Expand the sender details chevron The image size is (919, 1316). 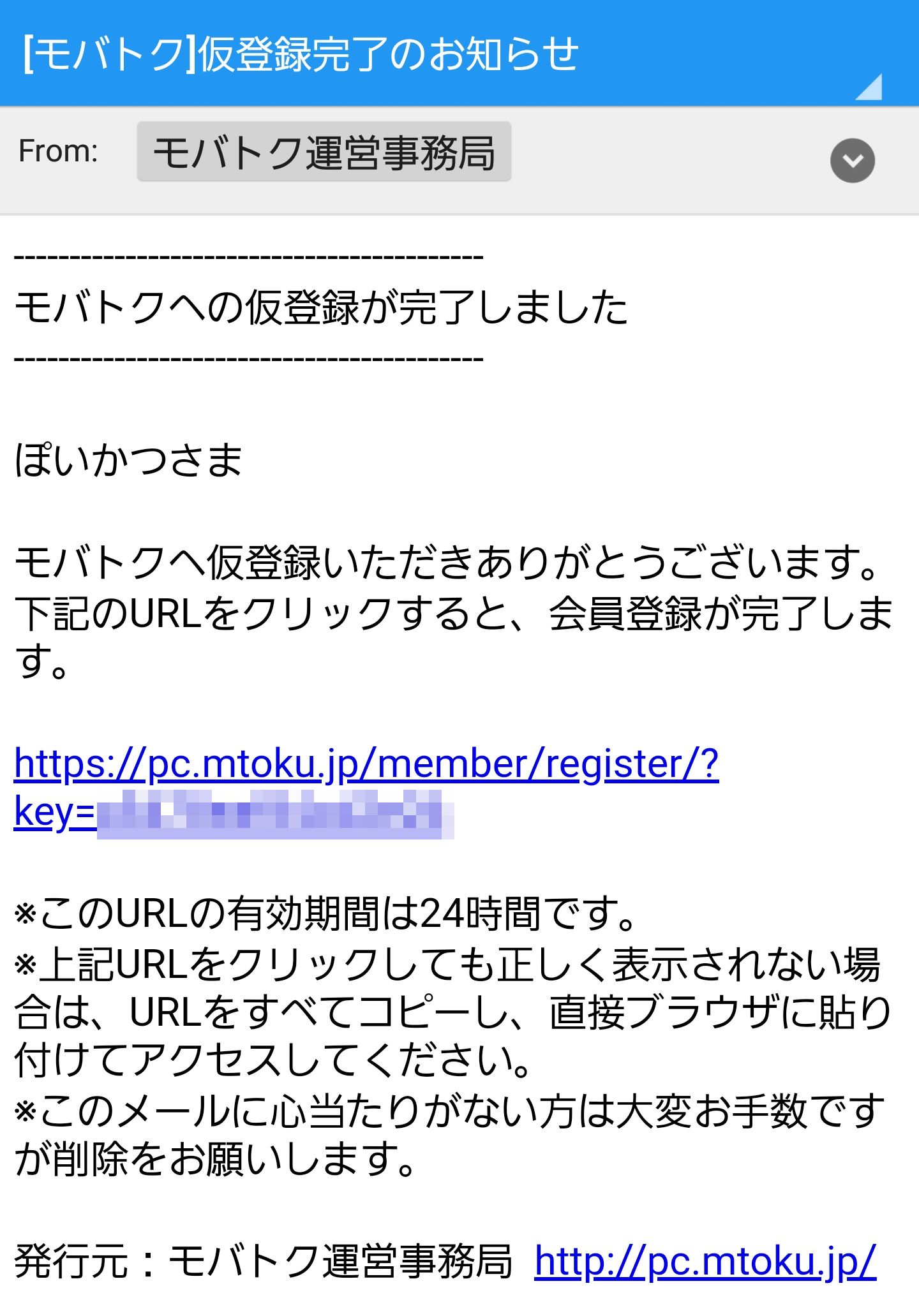click(852, 160)
